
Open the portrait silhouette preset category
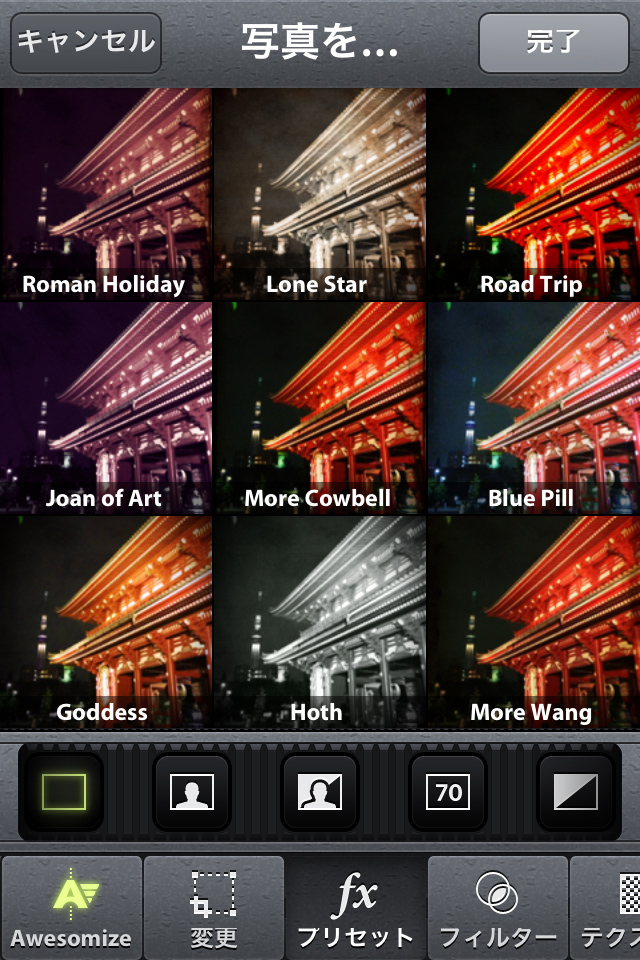click(192, 792)
